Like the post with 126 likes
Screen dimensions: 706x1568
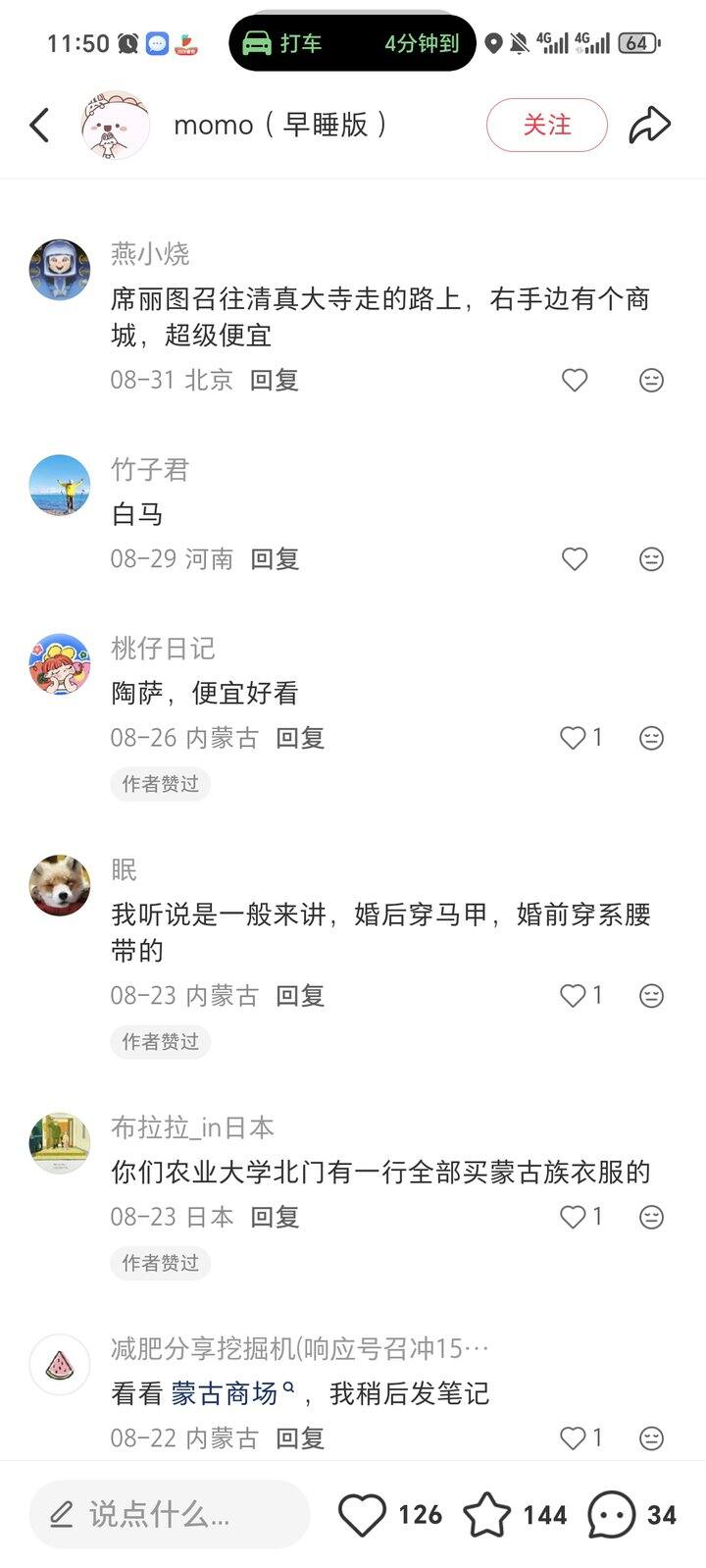tap(363, 1514)
